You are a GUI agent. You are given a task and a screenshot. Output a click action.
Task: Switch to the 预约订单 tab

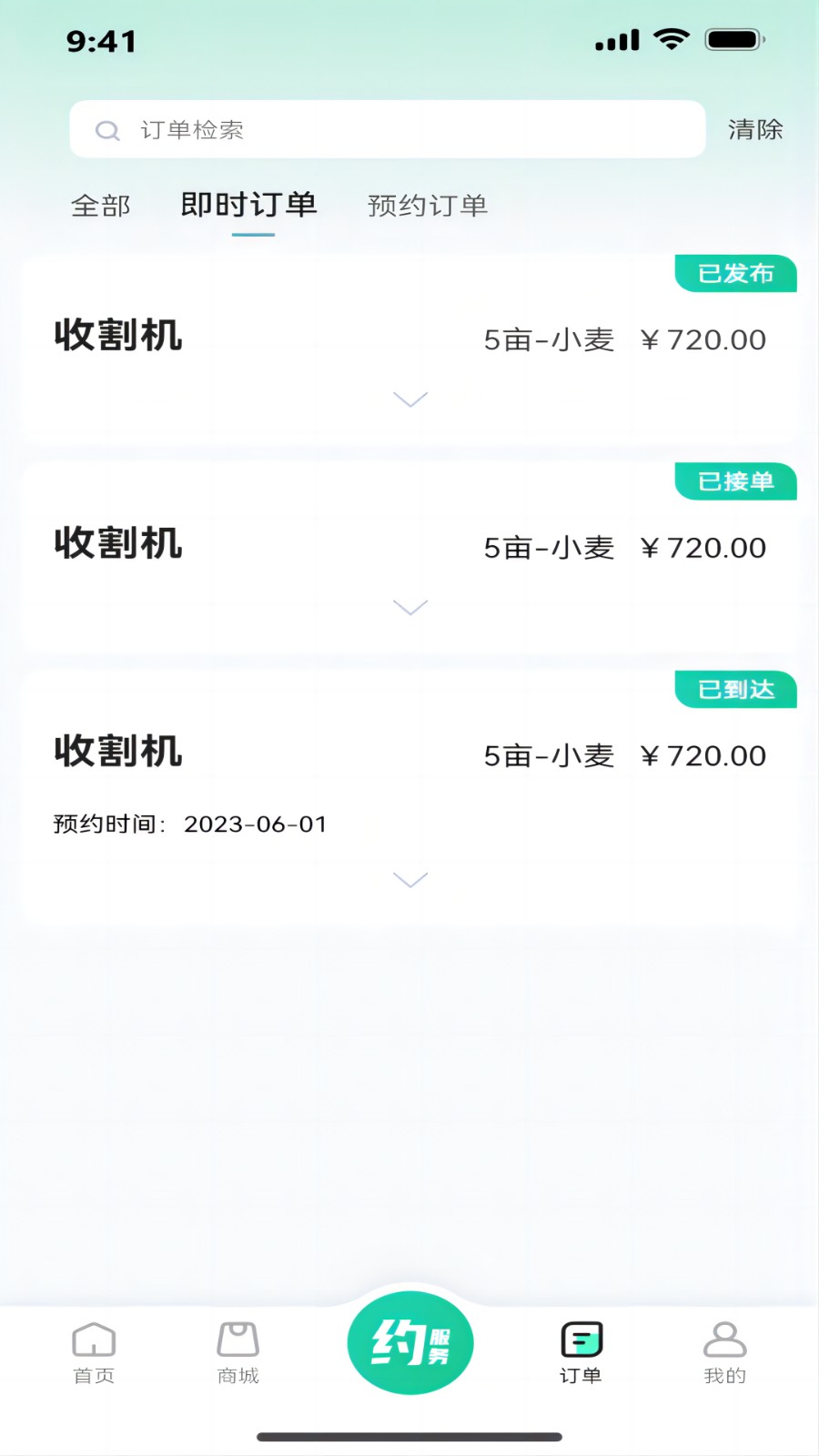click(x=428, y=207)
